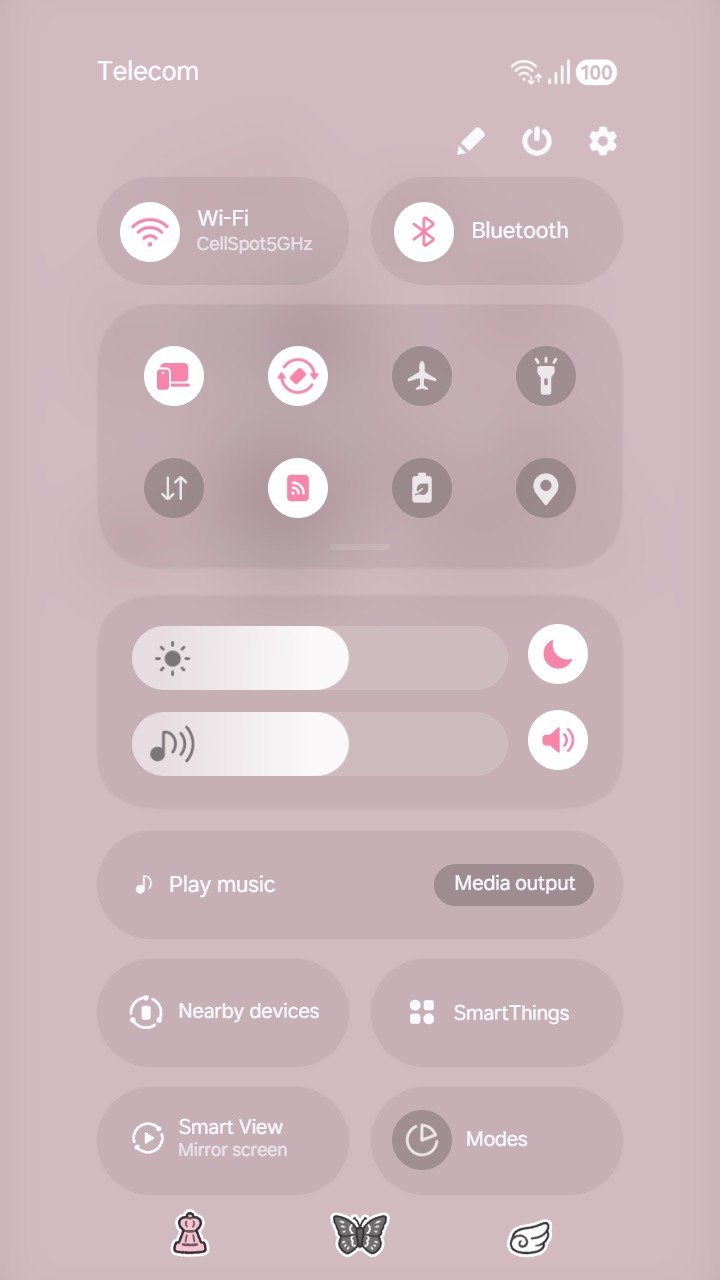Open Modes
The width and height of the screenshot is (720, 1280).
coord(497,1140)
